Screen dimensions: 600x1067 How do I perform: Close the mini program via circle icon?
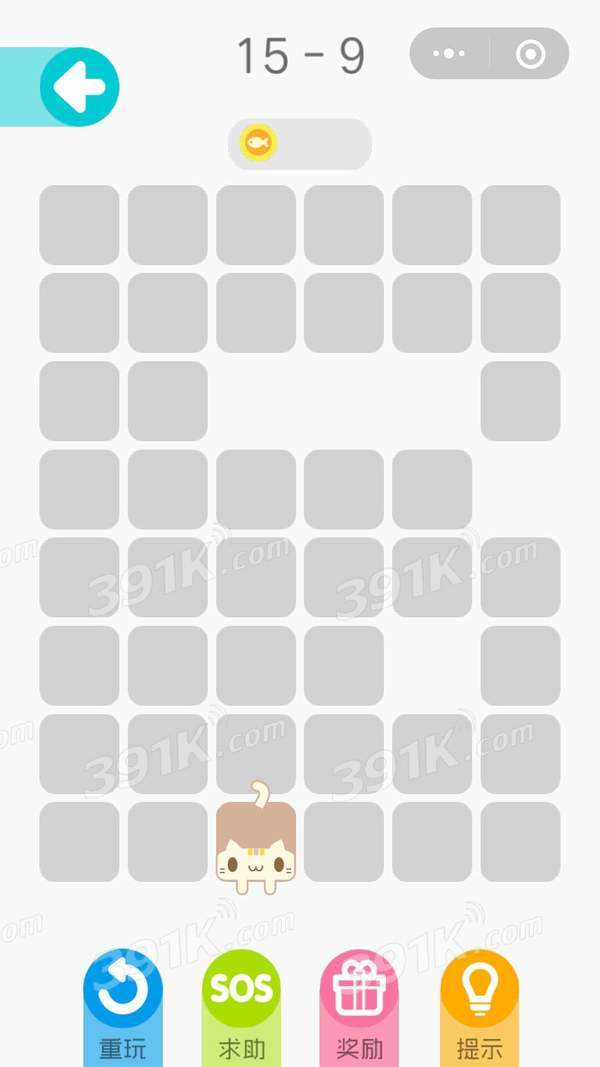tap(530, 54)
